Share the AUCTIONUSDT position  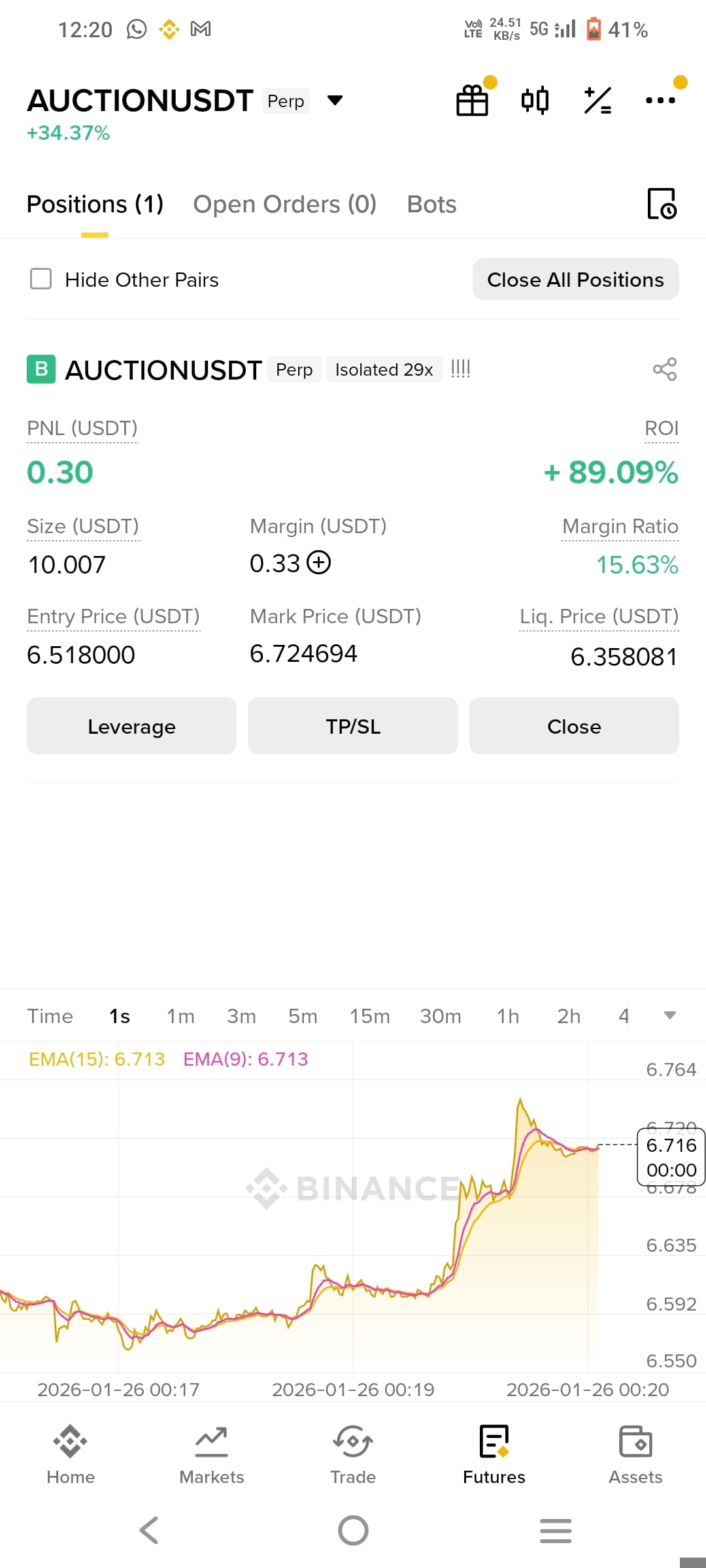coord(665,369)
